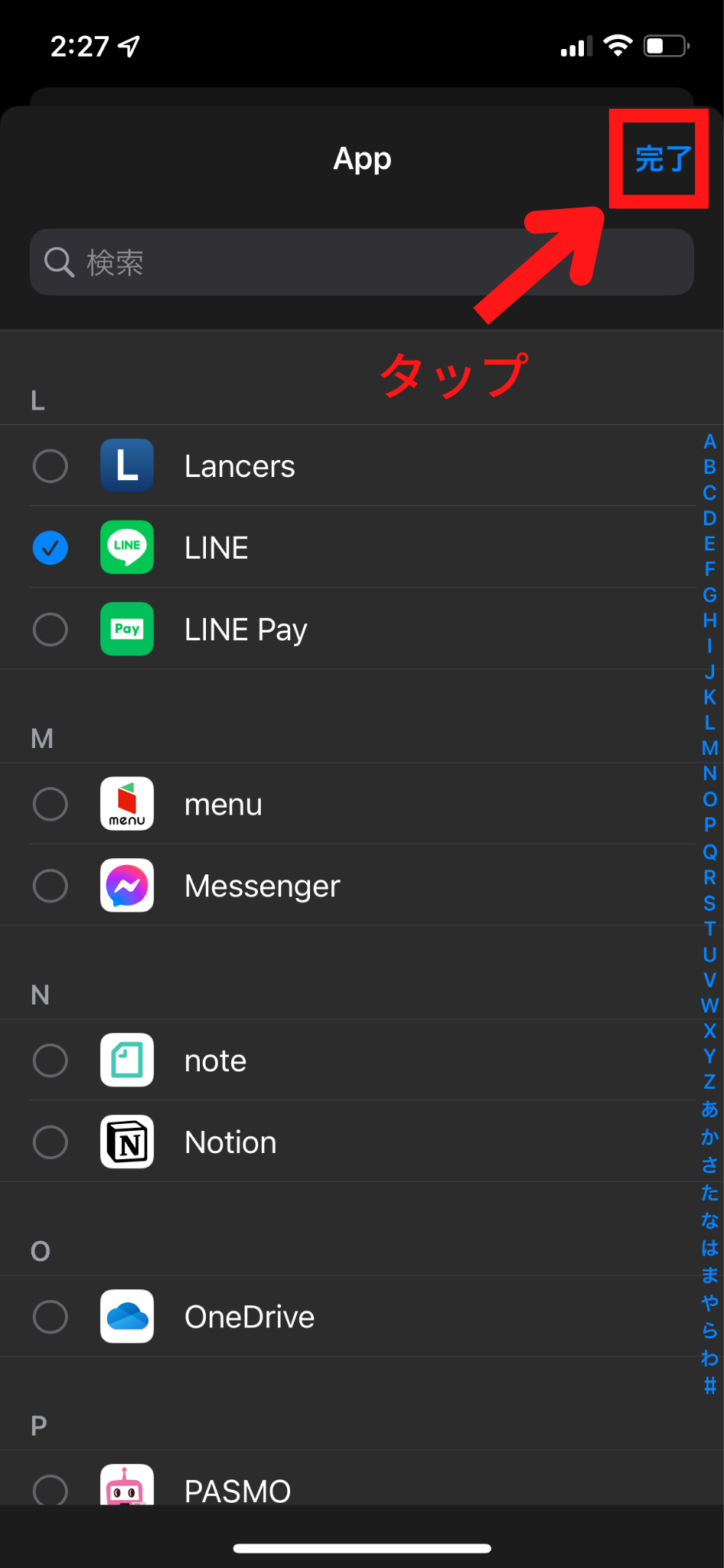Select the OneDrive app
The height and width of the screenshot is (1568, 724).
point(51,1317)
